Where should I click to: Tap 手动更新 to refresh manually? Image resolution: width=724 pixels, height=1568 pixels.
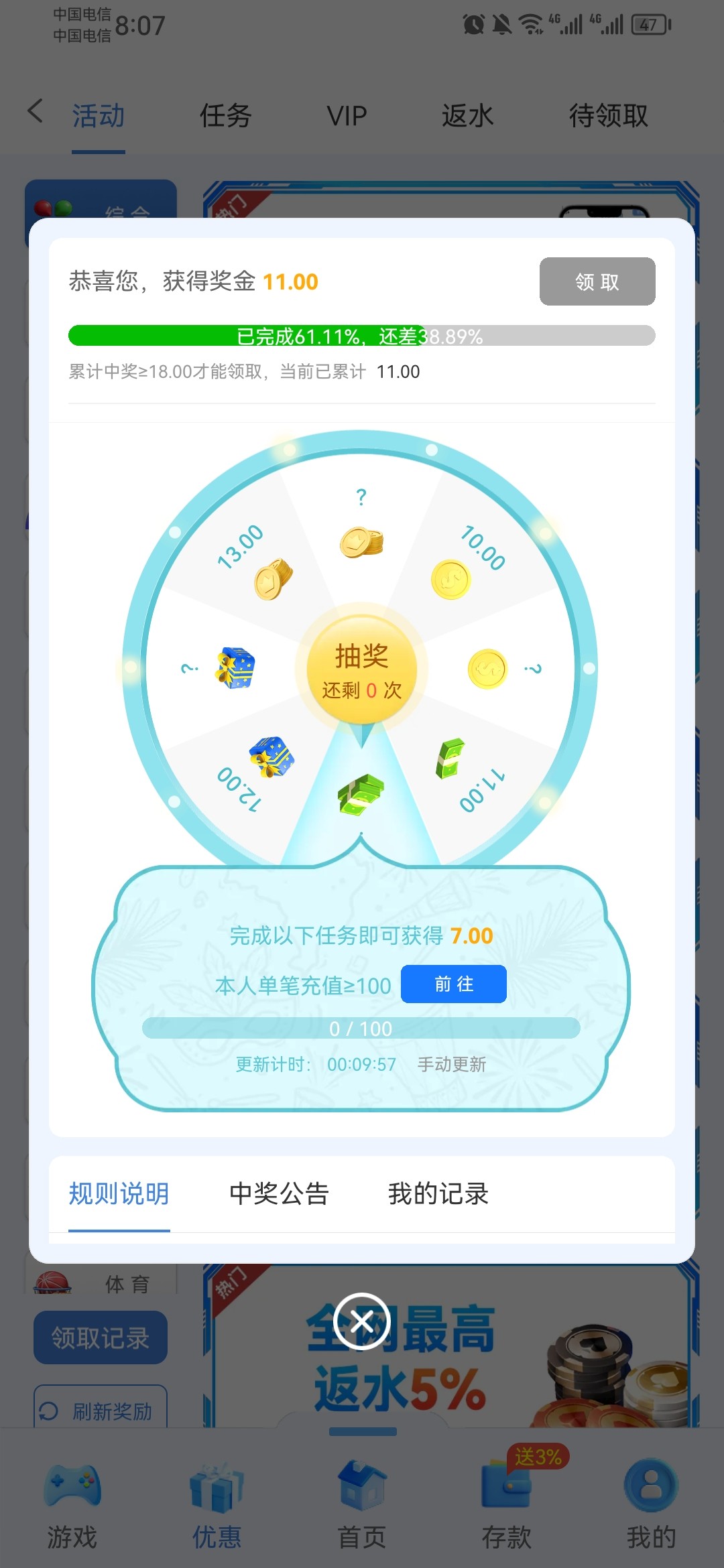point(451,1064)
